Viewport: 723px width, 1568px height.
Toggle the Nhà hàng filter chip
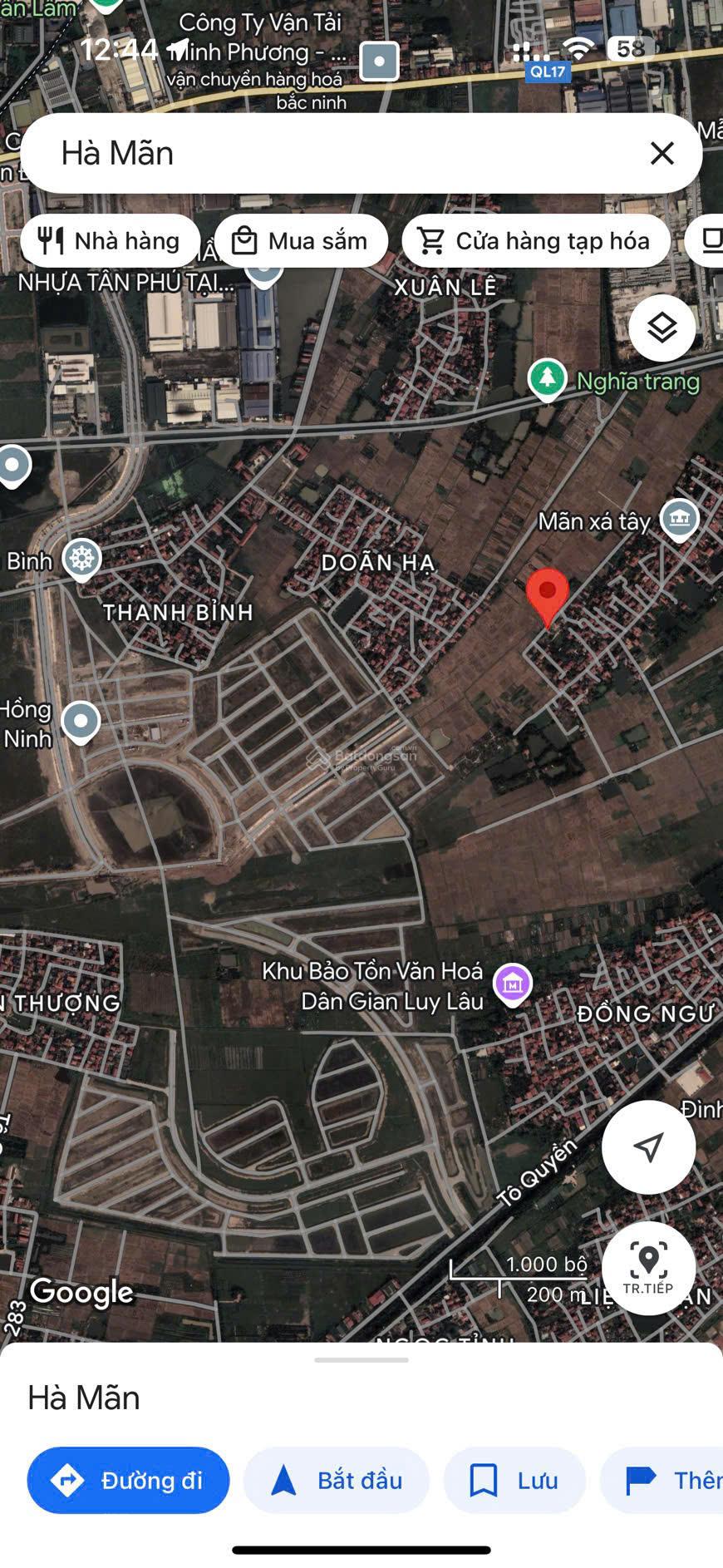click(109, 240)
